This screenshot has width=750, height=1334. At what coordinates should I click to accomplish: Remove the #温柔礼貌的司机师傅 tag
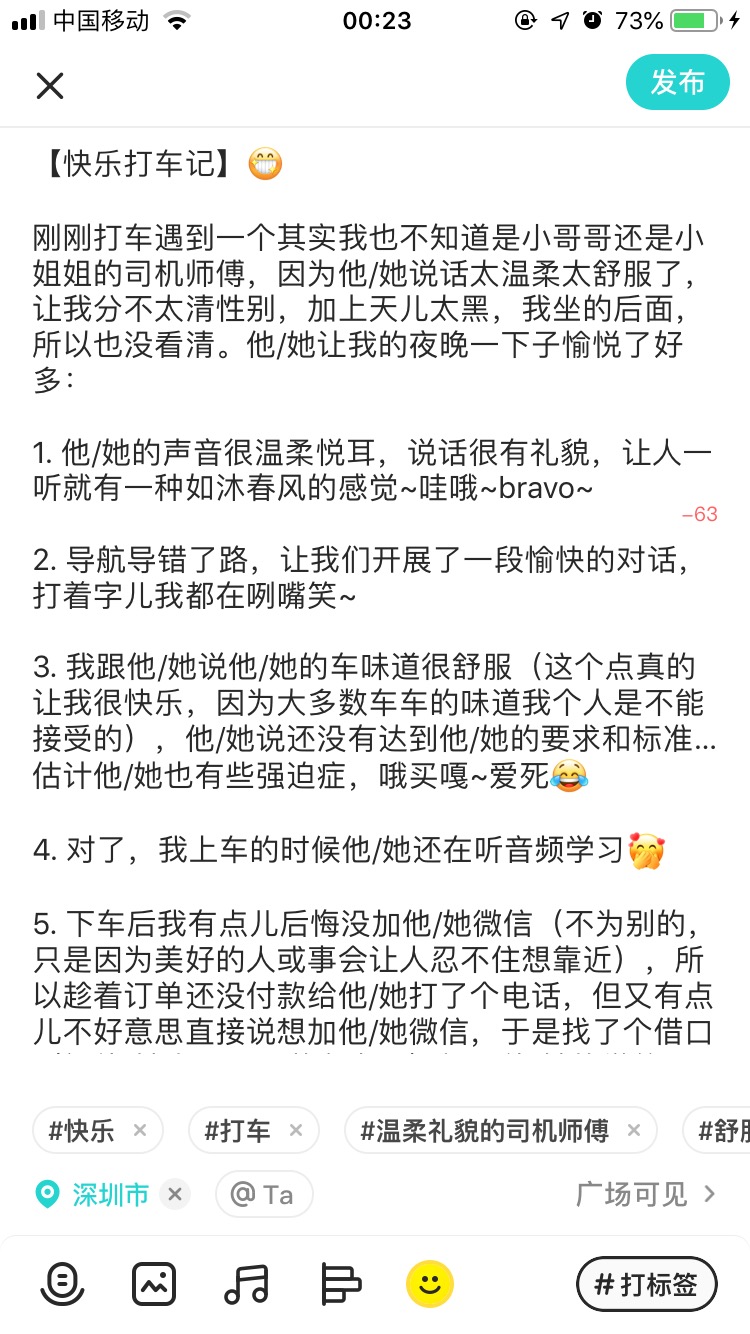[x=634, y=1131]
